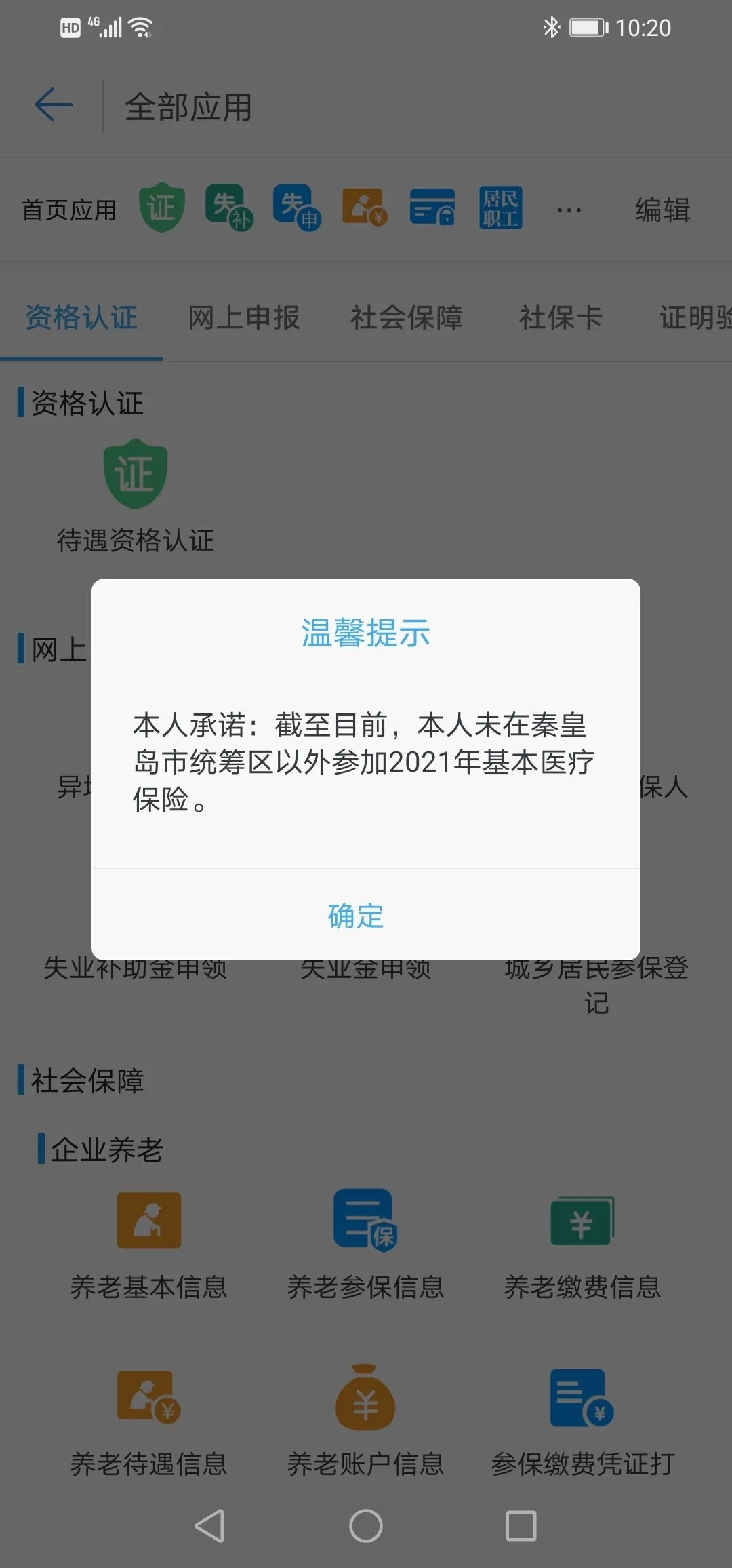This screenshot has height=1568, width=732.
Task: Select the 资格认证 tab
Action: (81, 317)
